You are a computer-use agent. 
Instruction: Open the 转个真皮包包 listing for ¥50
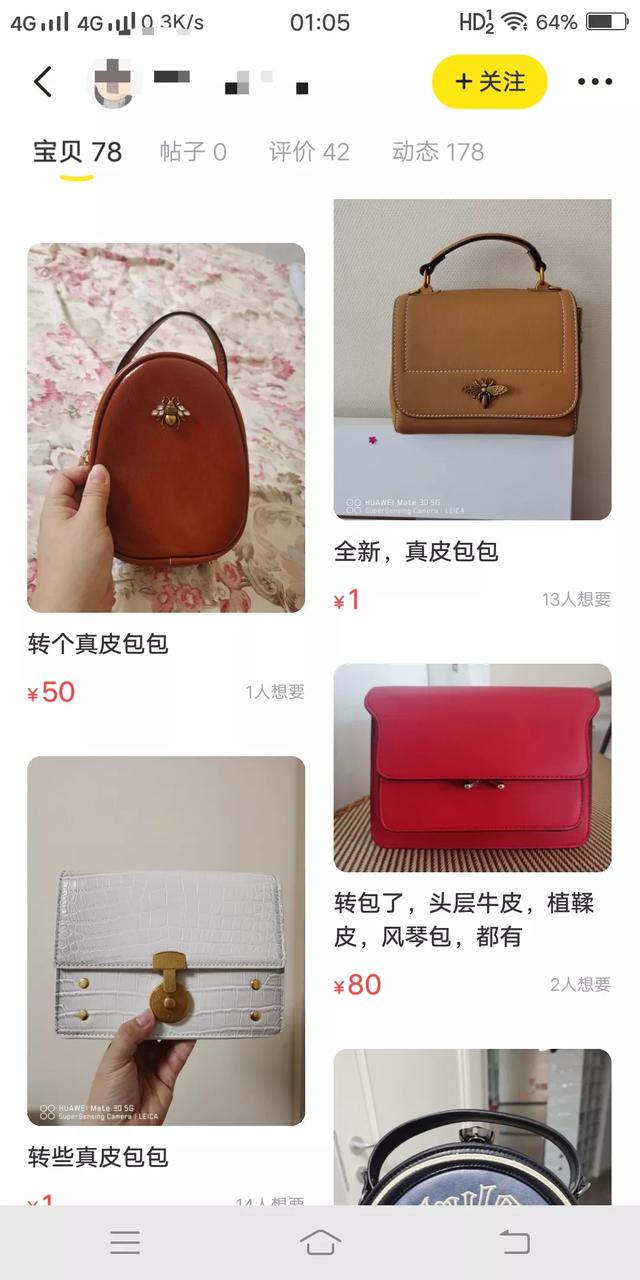(x=166, y=428)
